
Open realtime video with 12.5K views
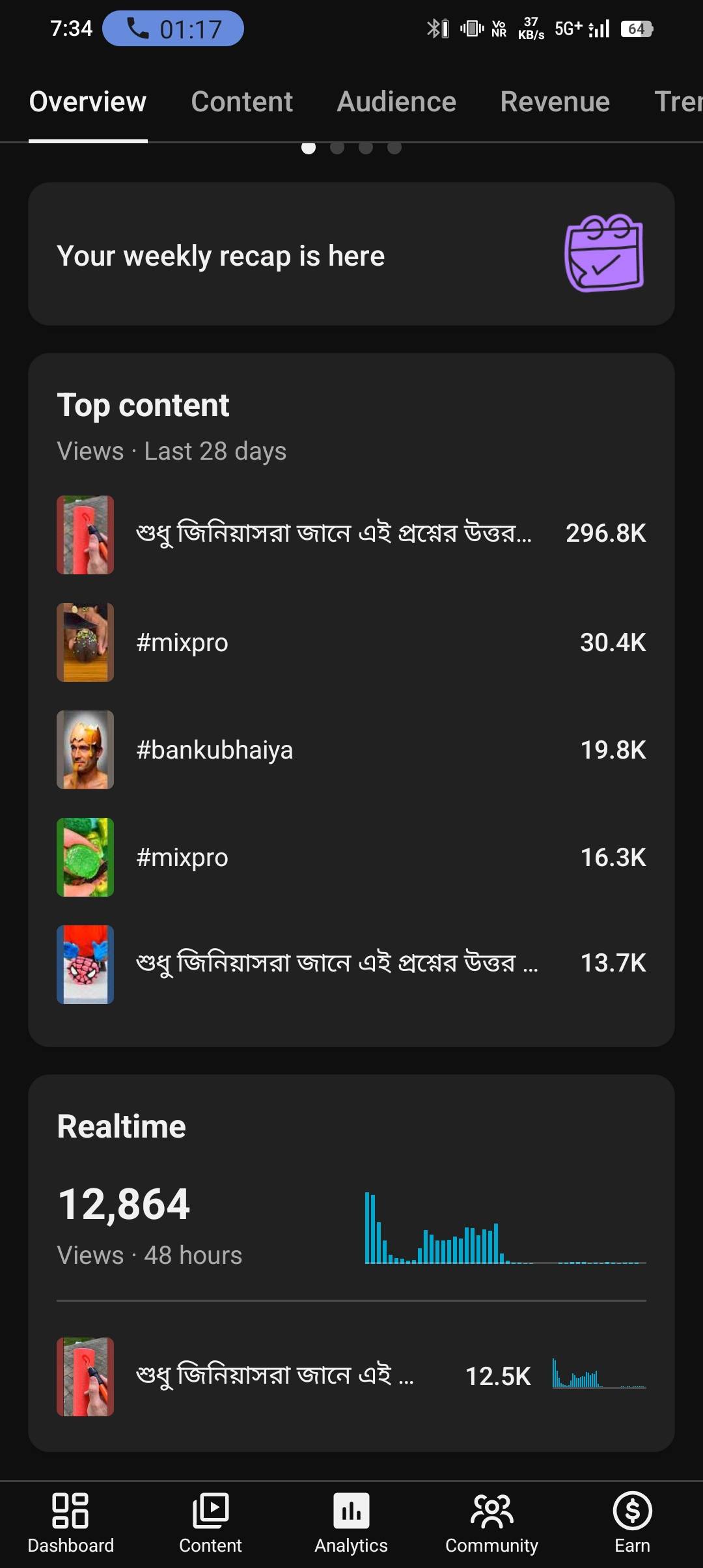click(351, 1376)
